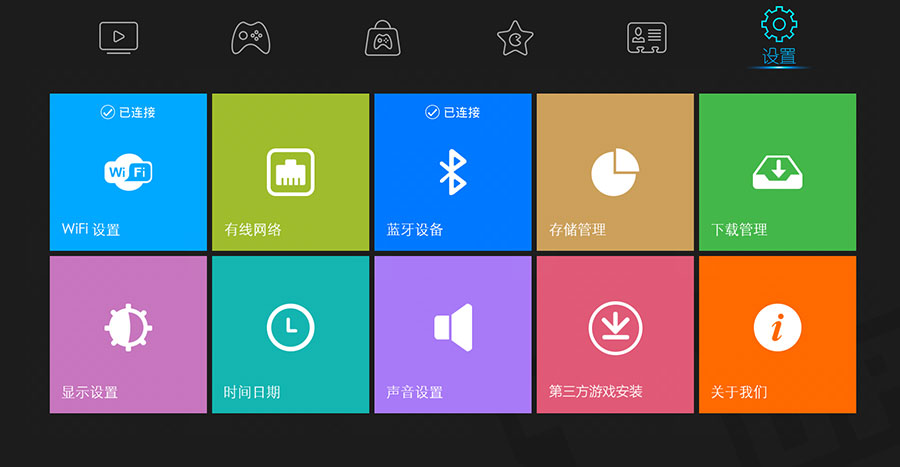This screenshot has width=900, height=467.
Task: Switch to the star favorites tab
Action: (514, 38)
